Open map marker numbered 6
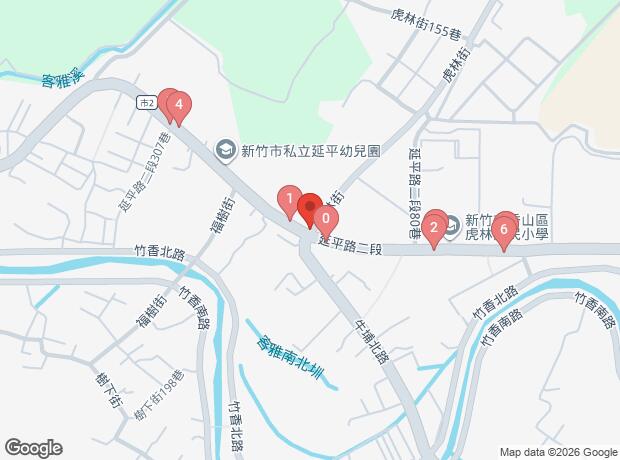Screen dimensions: 620x460 [504, 231]
